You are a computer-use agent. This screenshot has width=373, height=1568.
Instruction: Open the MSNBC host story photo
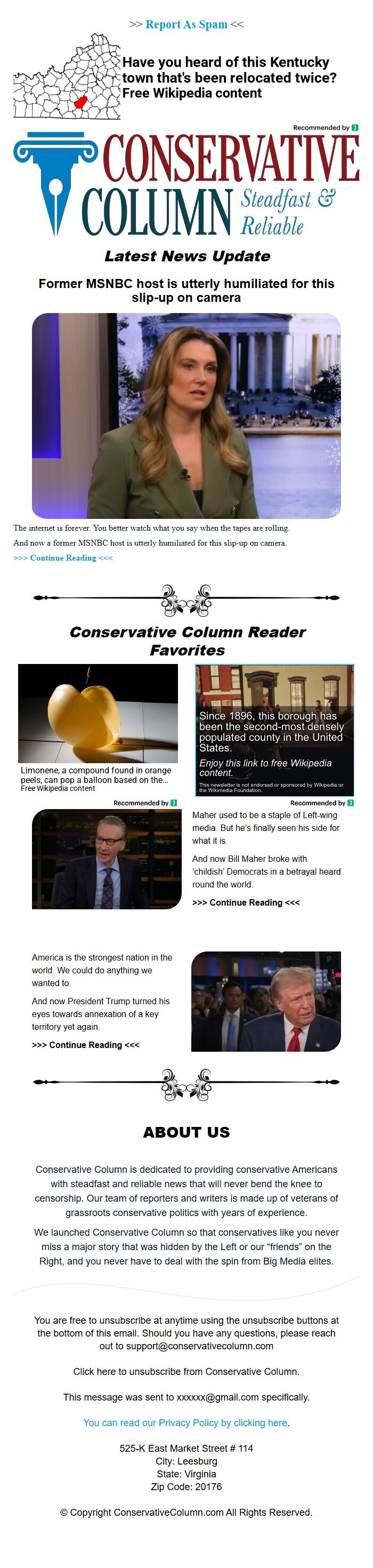186,416
